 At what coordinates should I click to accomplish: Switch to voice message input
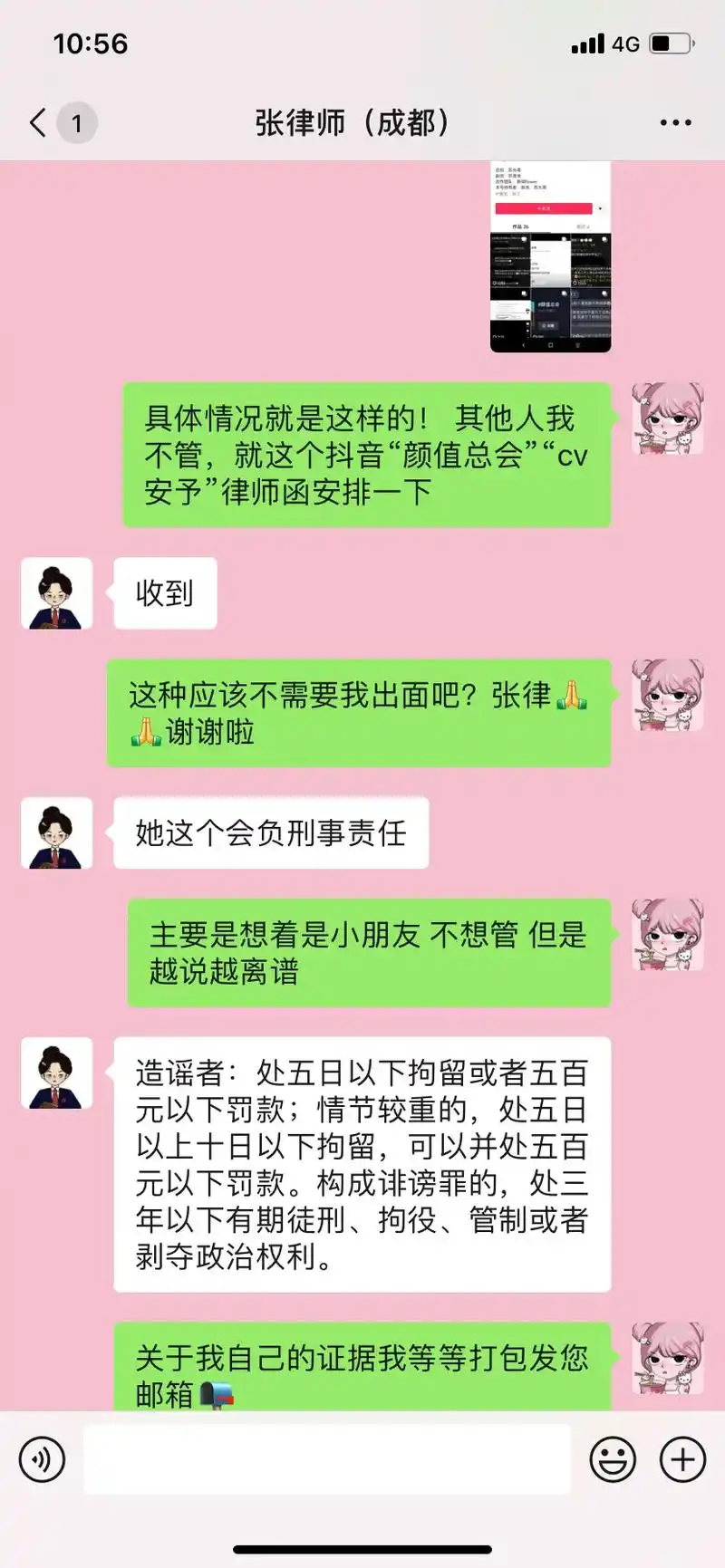pyautogui.click(x=42, y=1459)
